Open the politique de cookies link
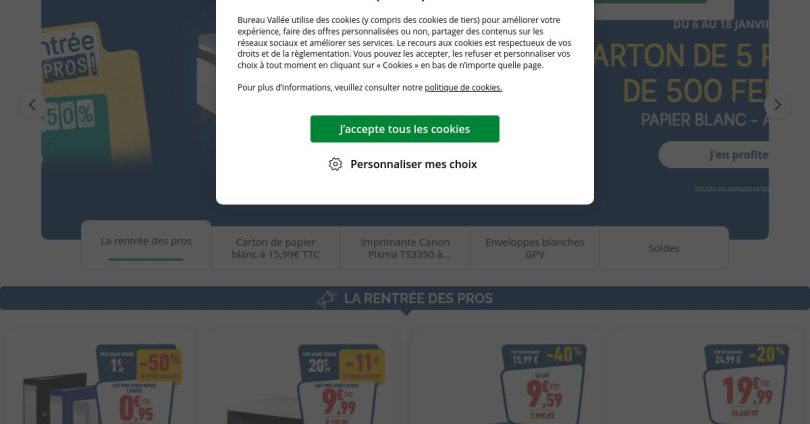810x424 pixels. point(463,88)
